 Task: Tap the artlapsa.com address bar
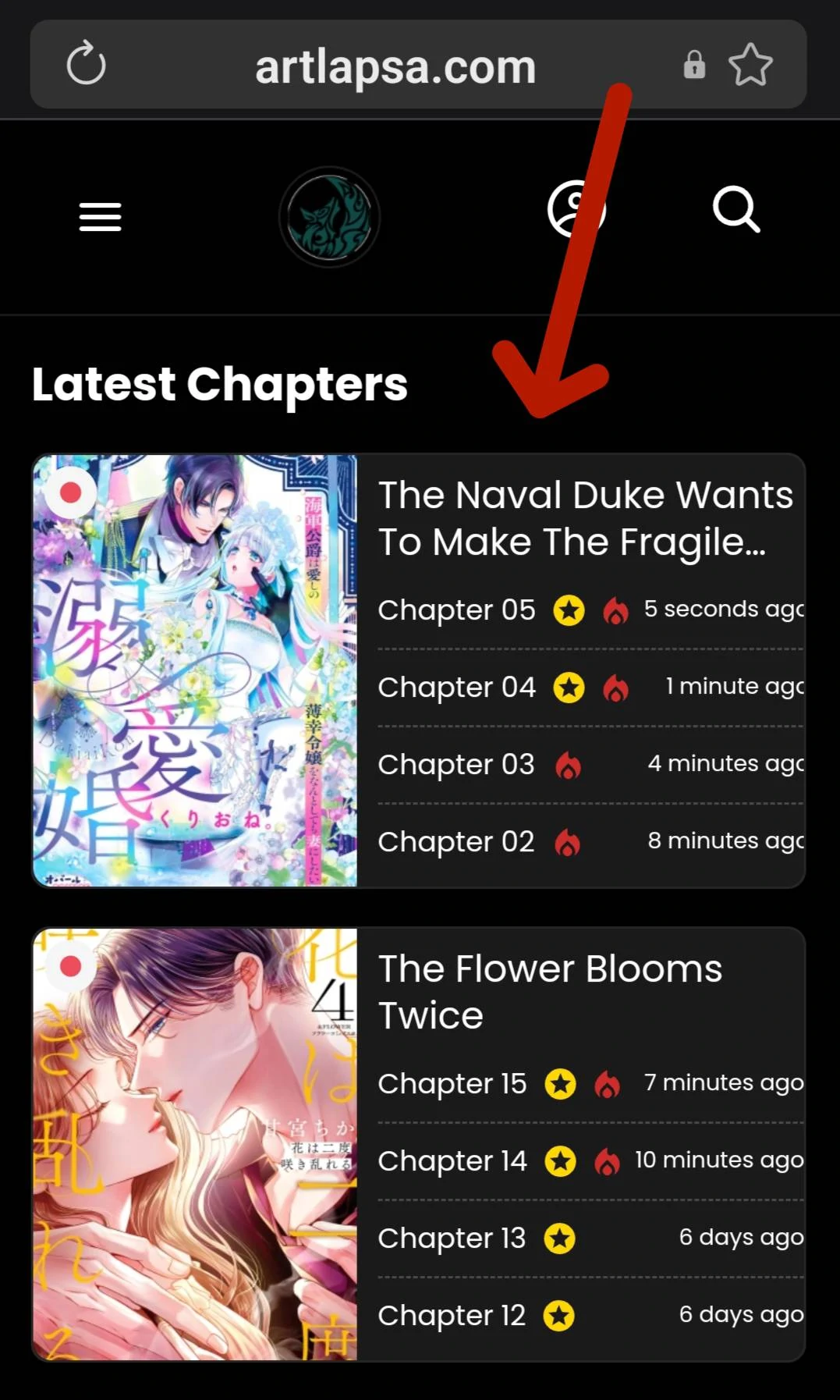(395, 67)
